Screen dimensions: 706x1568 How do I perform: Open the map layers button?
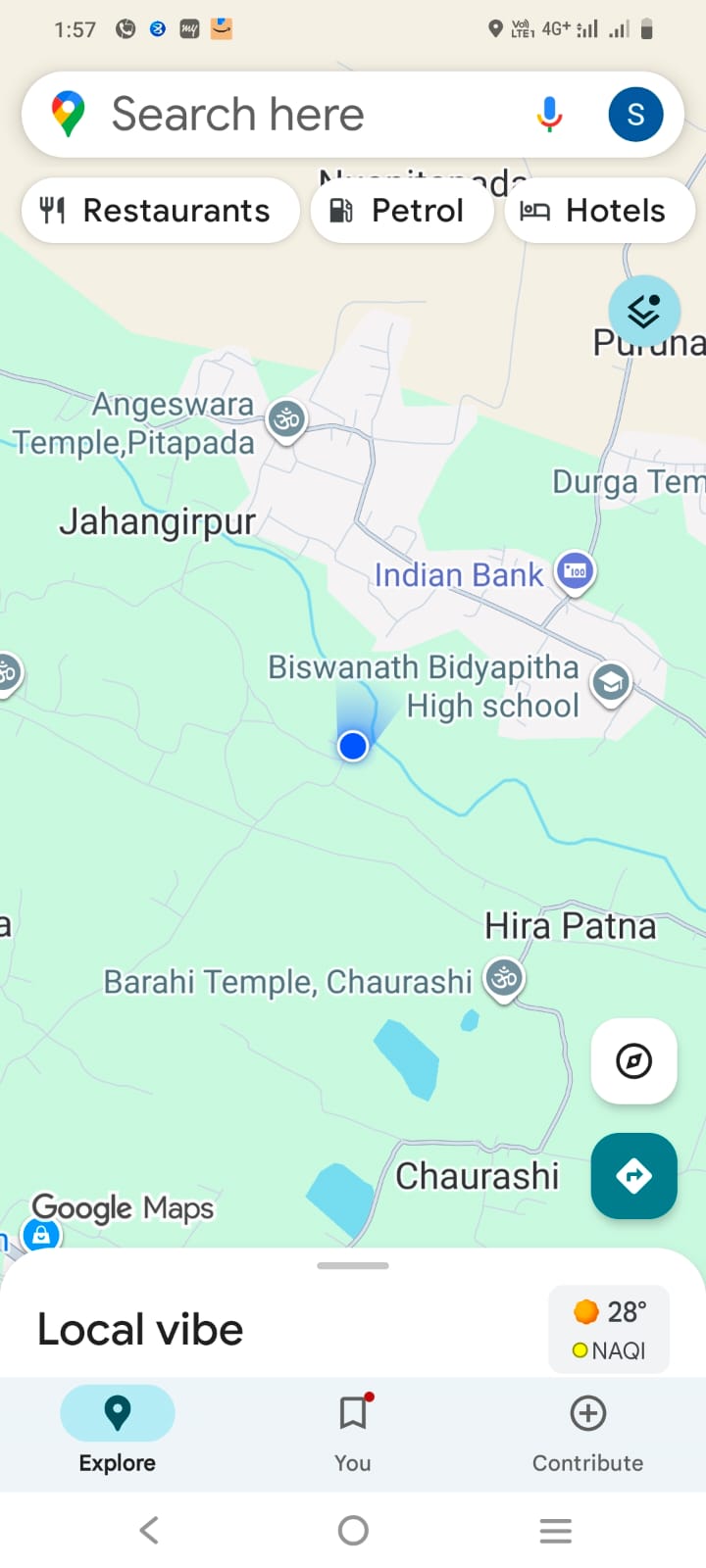(x=644, y=311)
